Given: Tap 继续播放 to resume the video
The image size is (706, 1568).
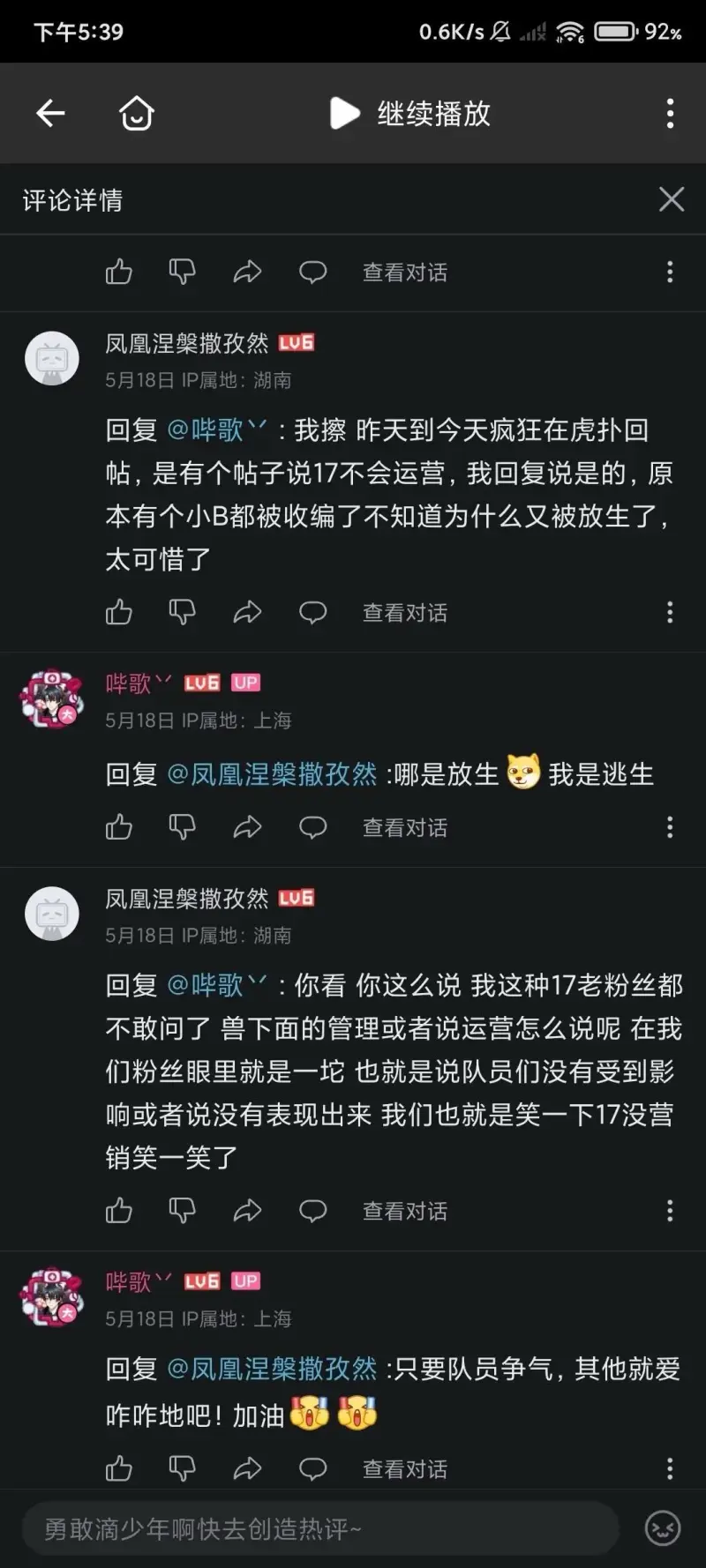Looking at the screenshot, I should tap(410, 114).
